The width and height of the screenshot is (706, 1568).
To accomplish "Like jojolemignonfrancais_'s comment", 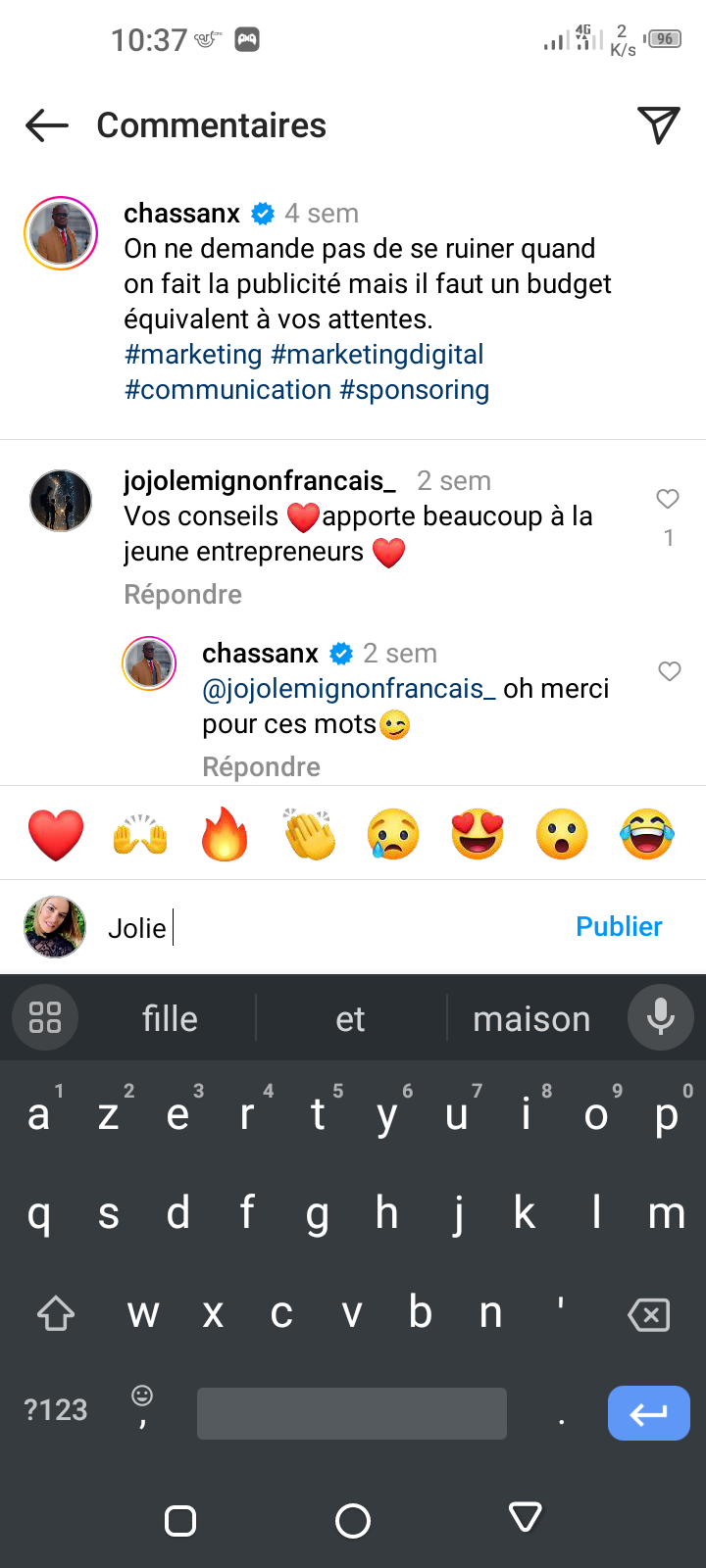I will coord(668,499).
